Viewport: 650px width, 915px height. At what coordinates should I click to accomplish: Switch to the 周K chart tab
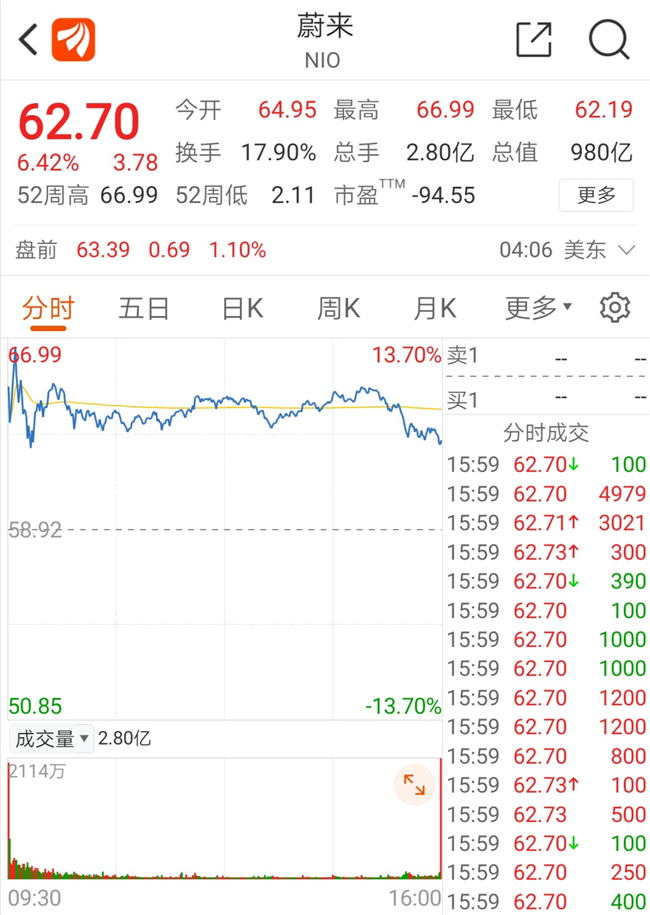pos(338,308)
